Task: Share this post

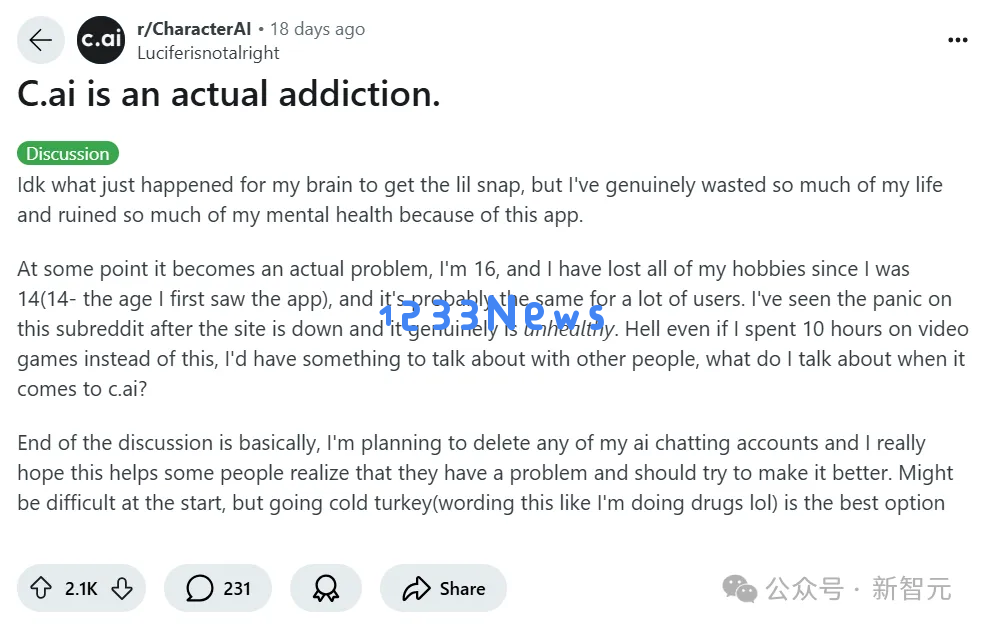Action: (x=443, y=589)
